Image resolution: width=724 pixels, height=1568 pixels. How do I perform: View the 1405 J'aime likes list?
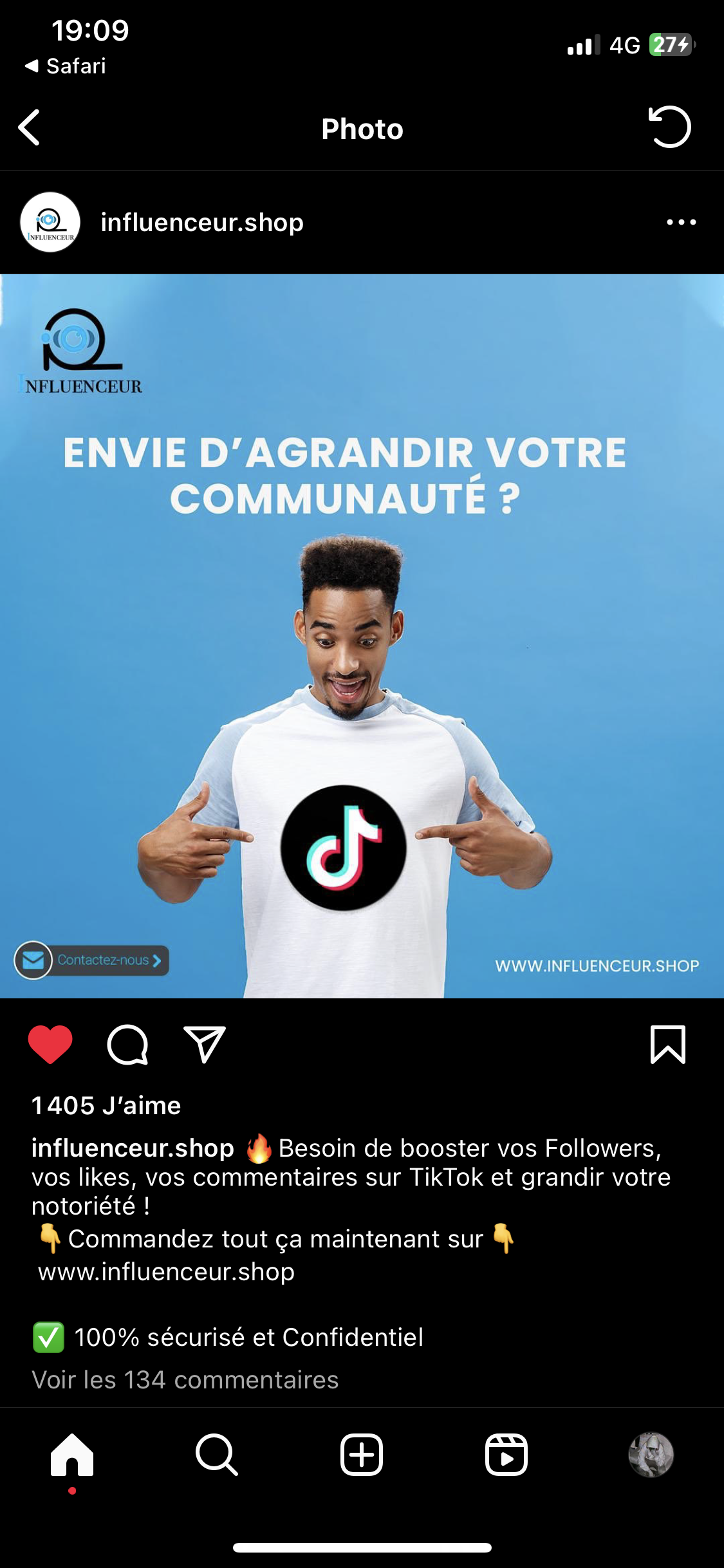[106, 1106]
